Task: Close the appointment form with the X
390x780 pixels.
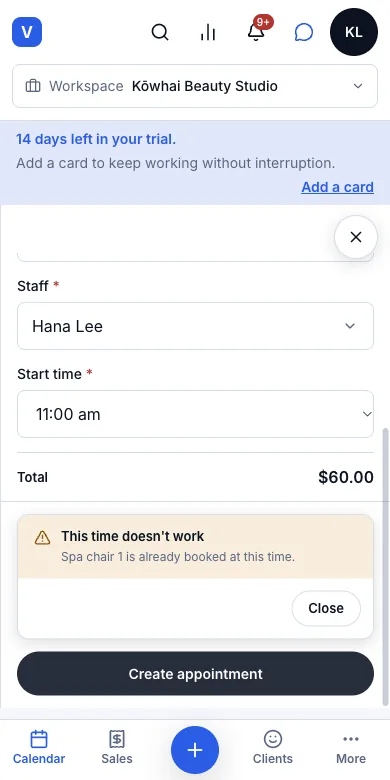Action: [356, 237]
